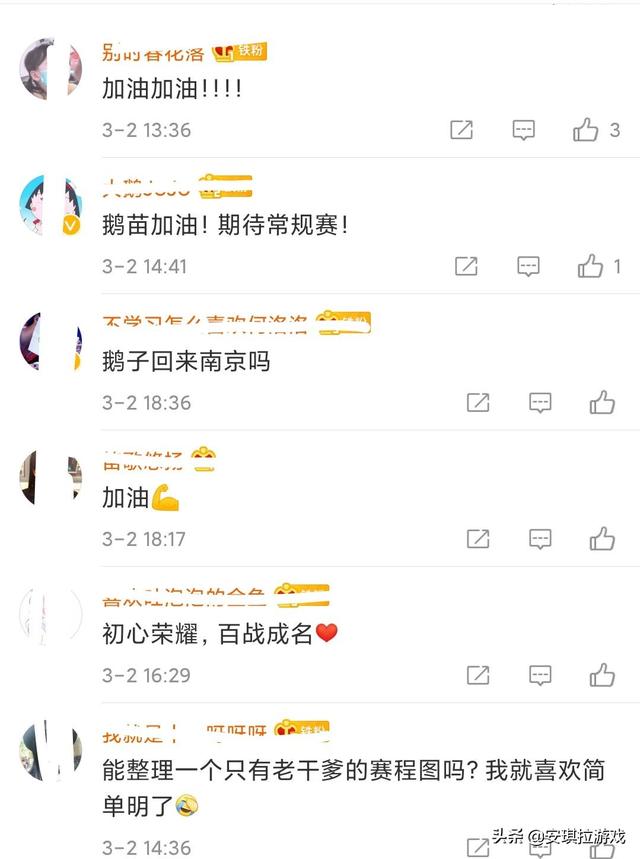The image size is (640, 859).
Task: Repost the comment 初心荣耀，百战成名
Action: click(478, 675)
